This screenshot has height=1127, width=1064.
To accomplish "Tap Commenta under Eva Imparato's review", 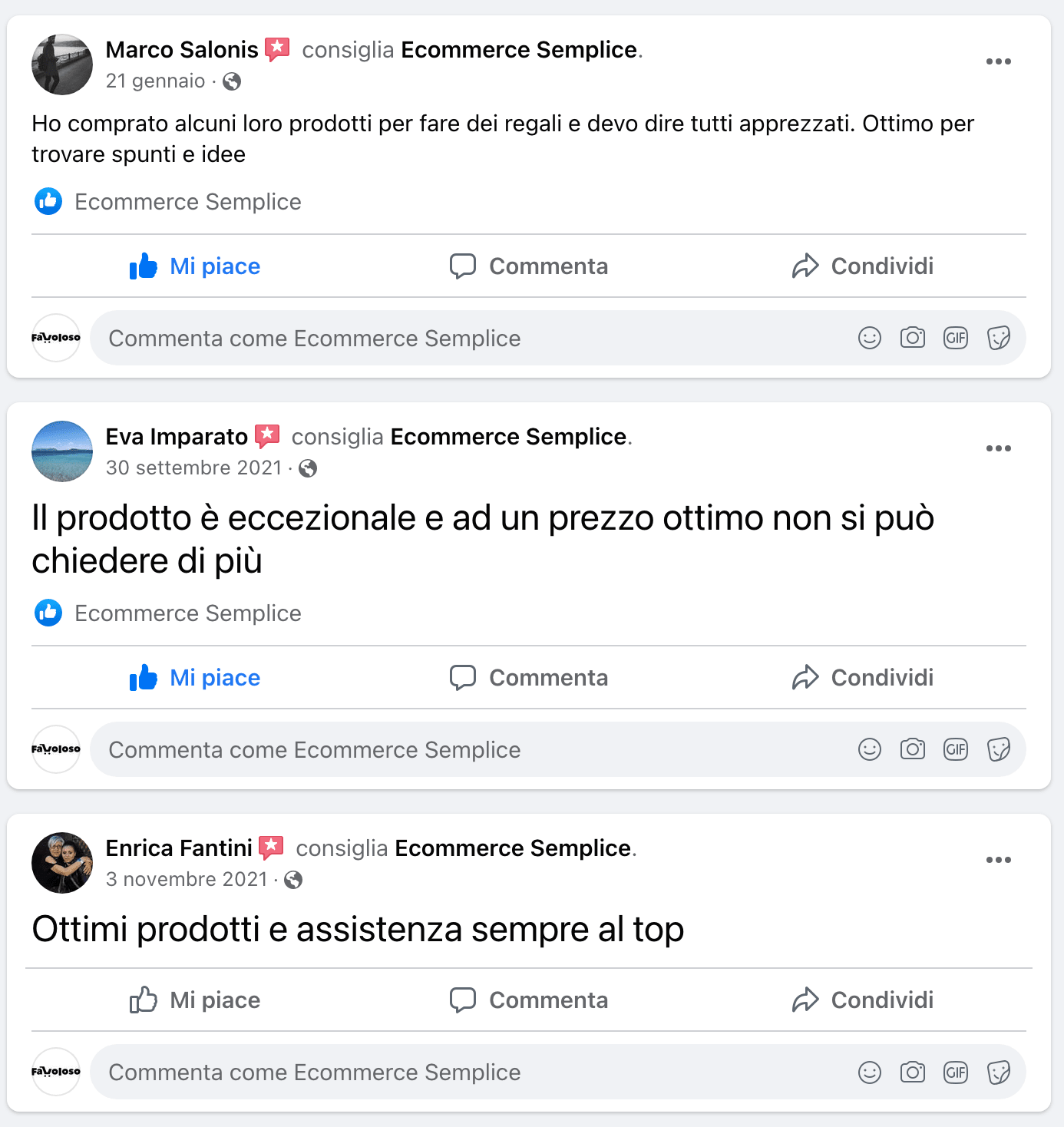I will 529,678.
